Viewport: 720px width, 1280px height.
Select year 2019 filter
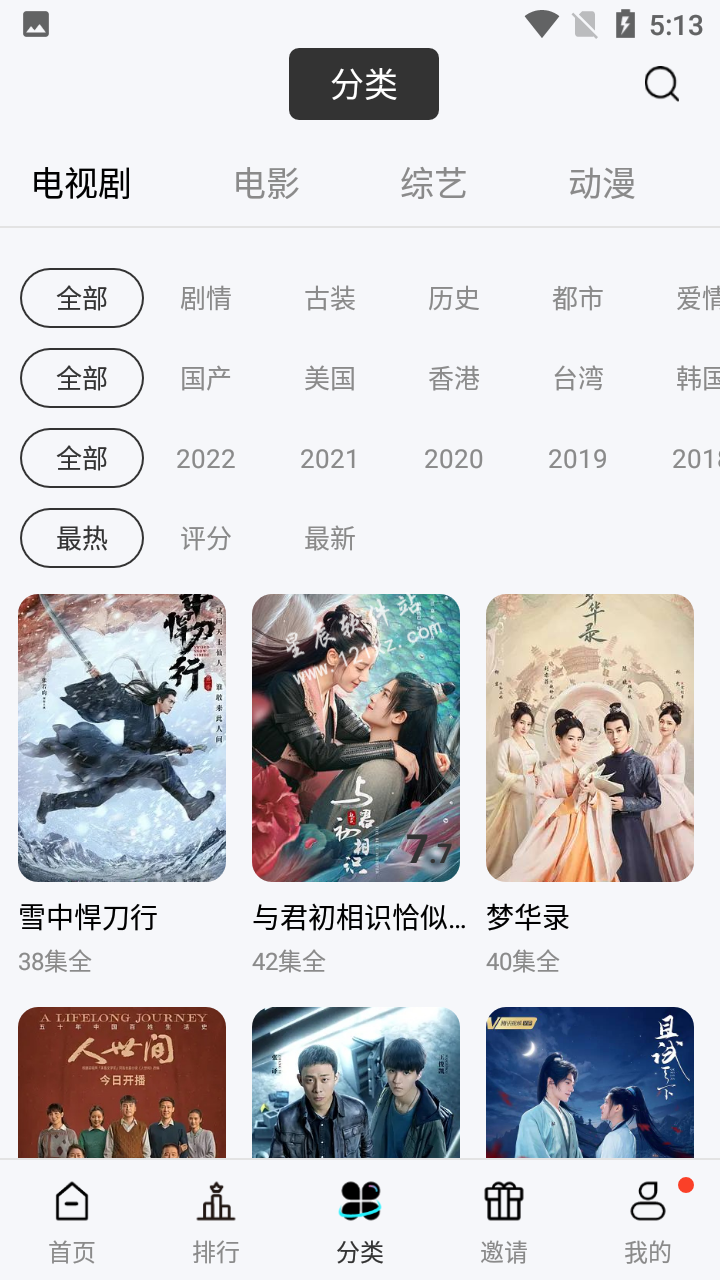(x=577, y=458)
